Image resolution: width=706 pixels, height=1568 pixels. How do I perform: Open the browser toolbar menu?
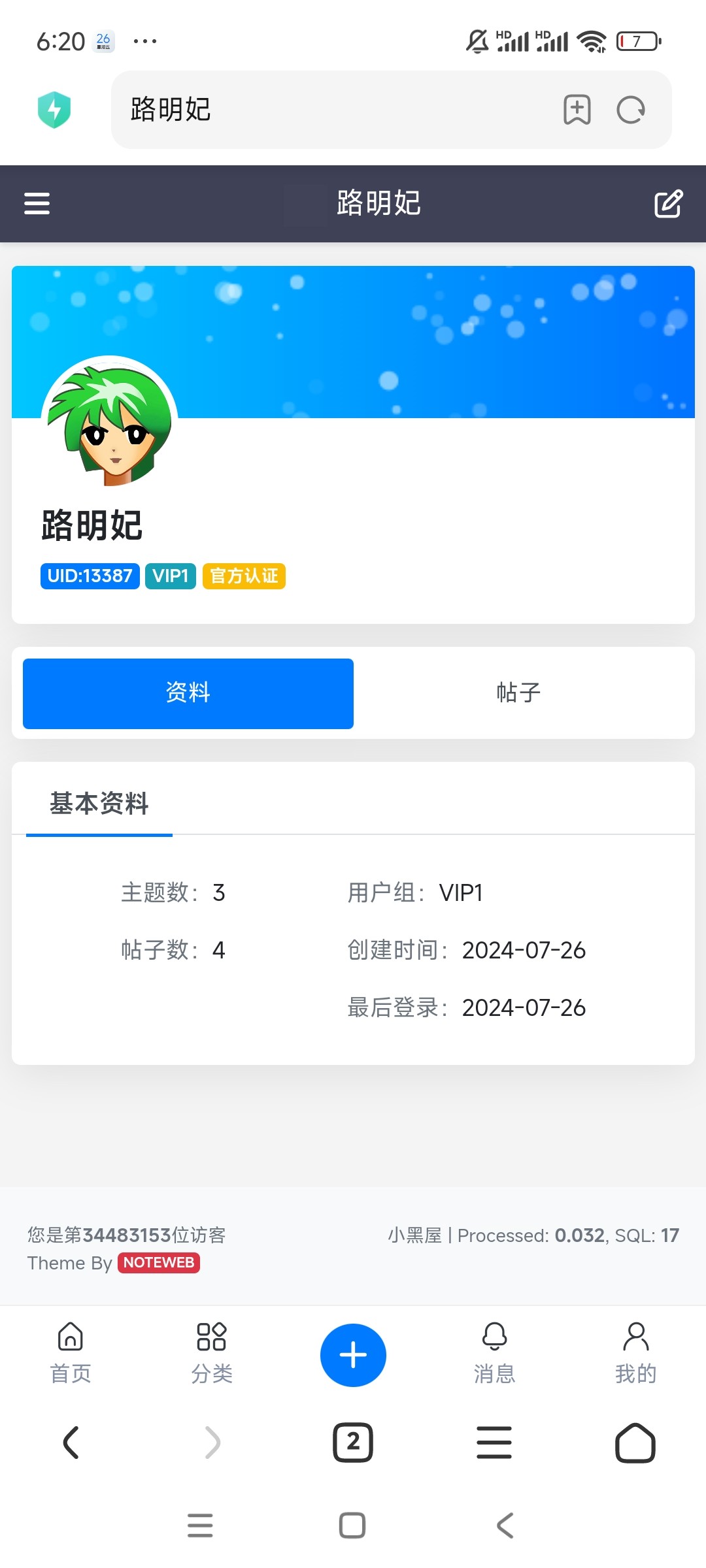[x=494, y=1443]
